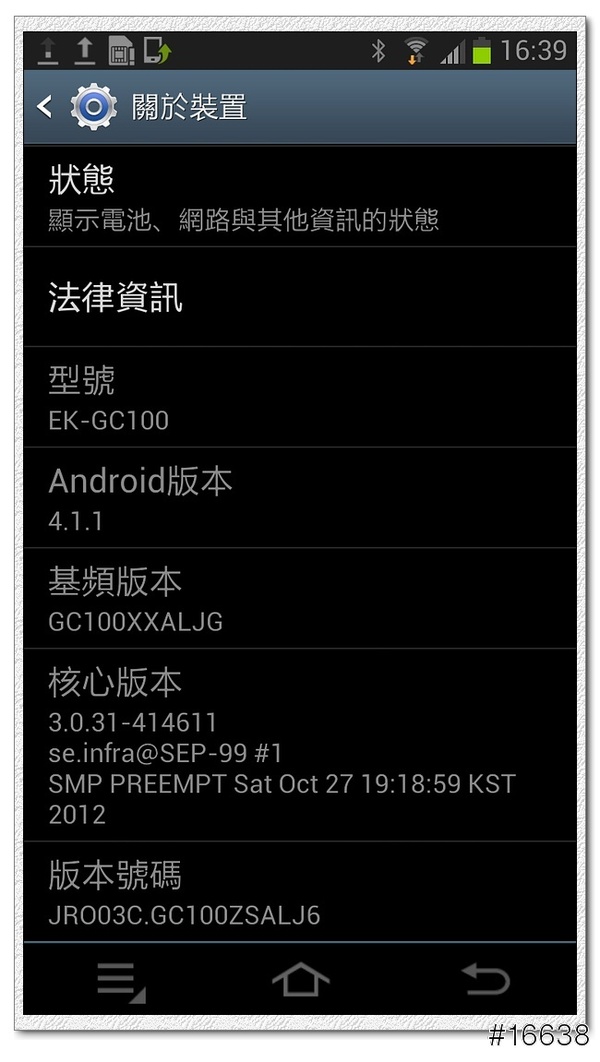This screenshot has width=600, height=1062.
Task: Go back from the 關於裝置 screen
Action: (46, 107)
